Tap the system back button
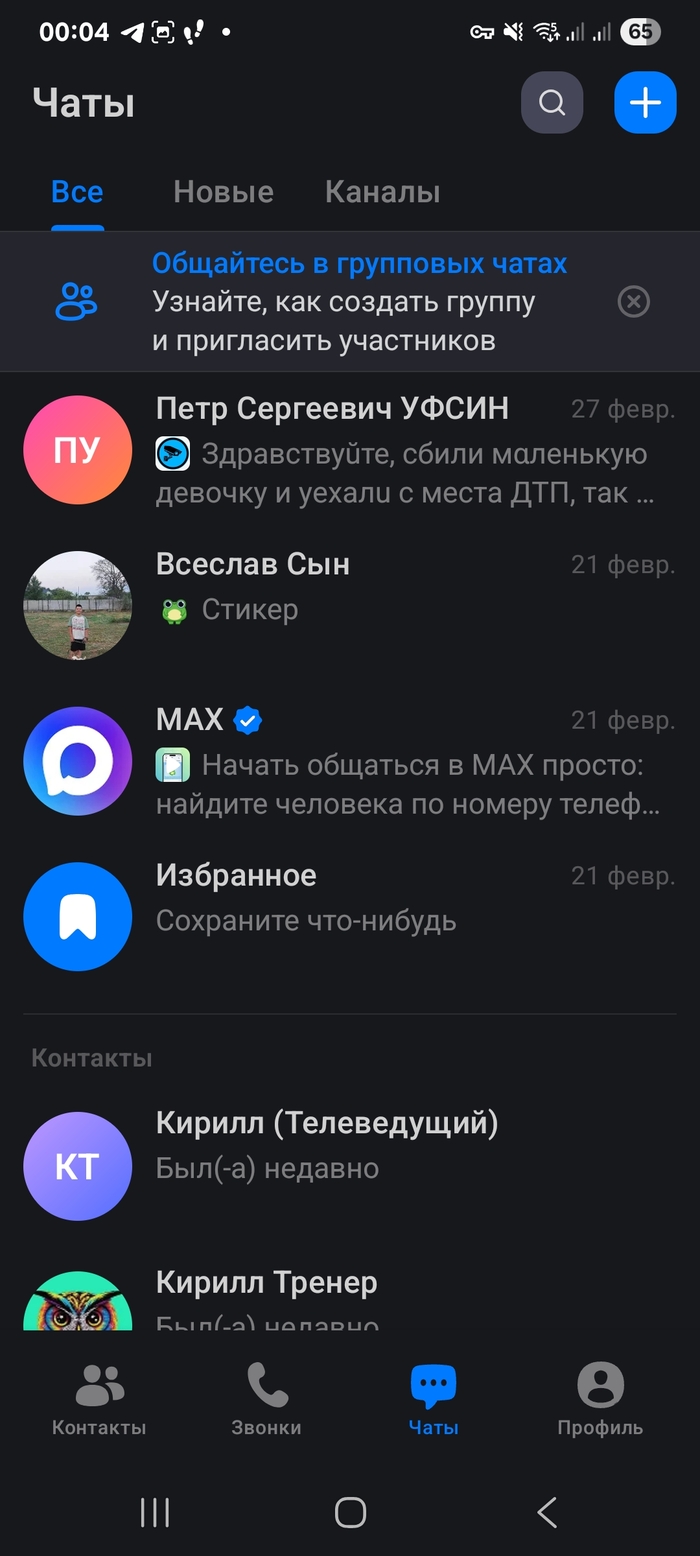Viewport: 700px width, 1556px height. coord(546,1512)
